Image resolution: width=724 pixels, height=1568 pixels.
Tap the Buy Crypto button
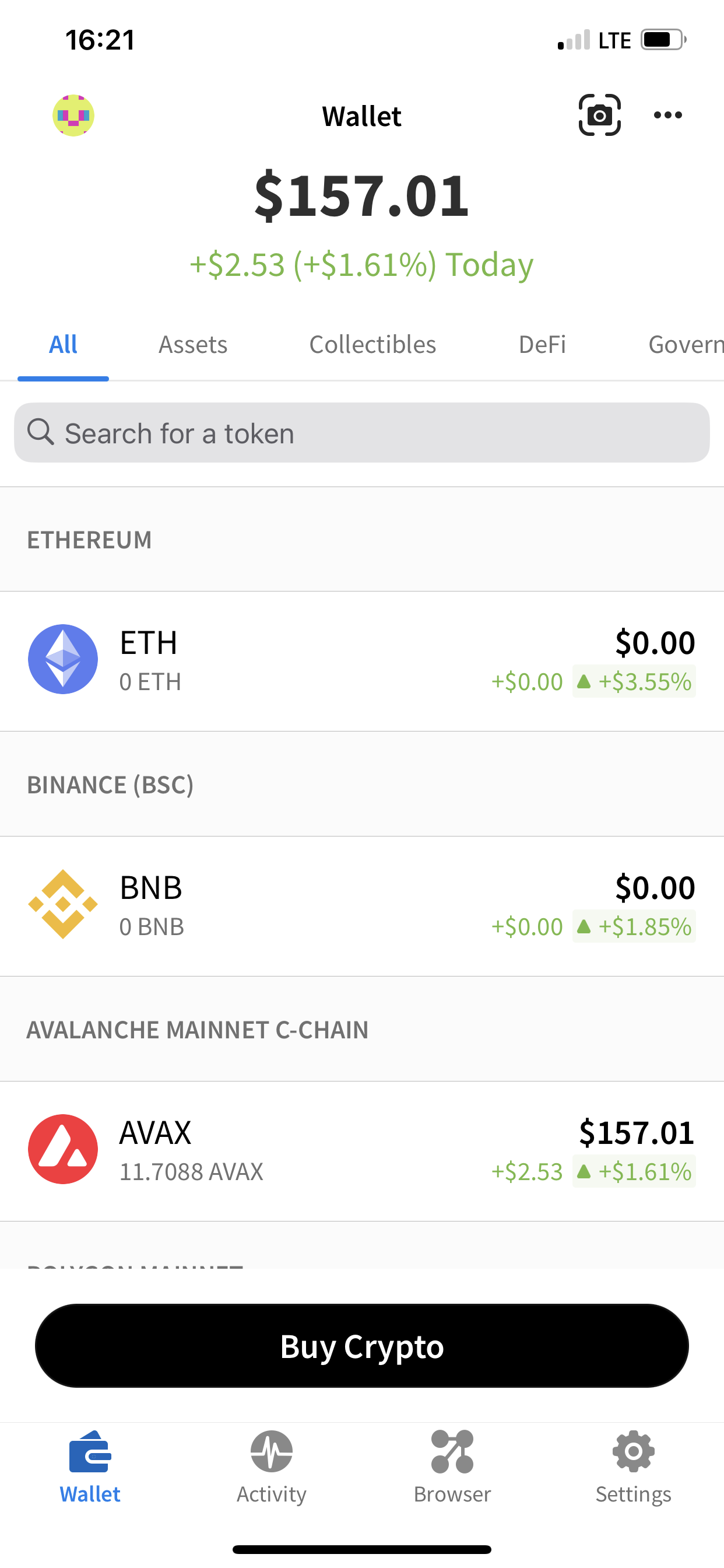pyautogui.click(x=362, y=1346)
